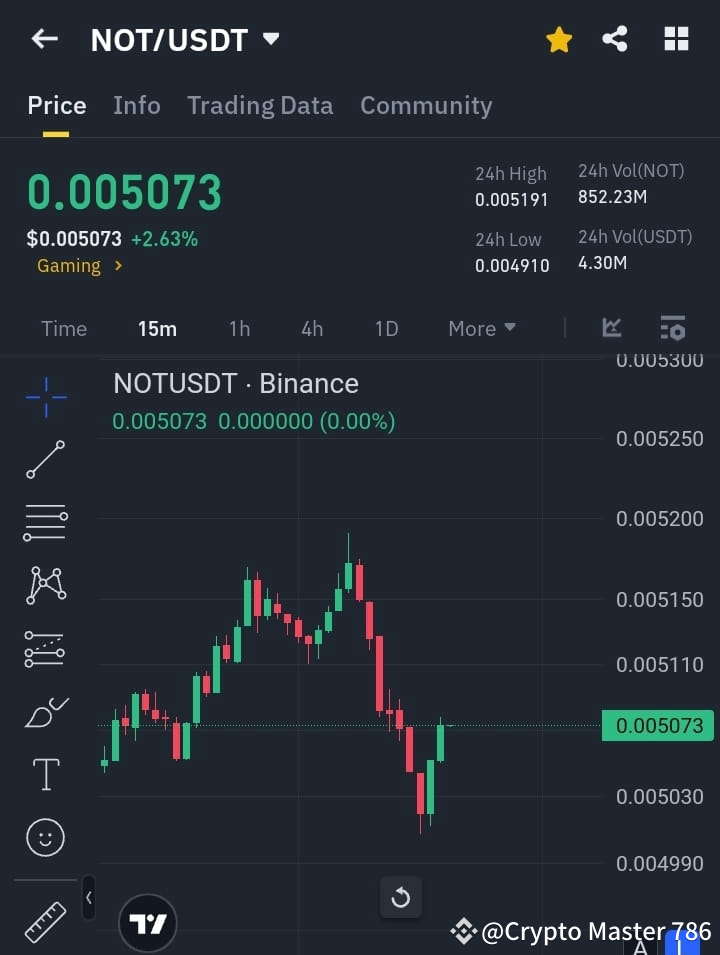Image resolution: width=720 pixels, height=955 pixels.
Task: Choose the brush drawing tool
Action: [45, 712]
